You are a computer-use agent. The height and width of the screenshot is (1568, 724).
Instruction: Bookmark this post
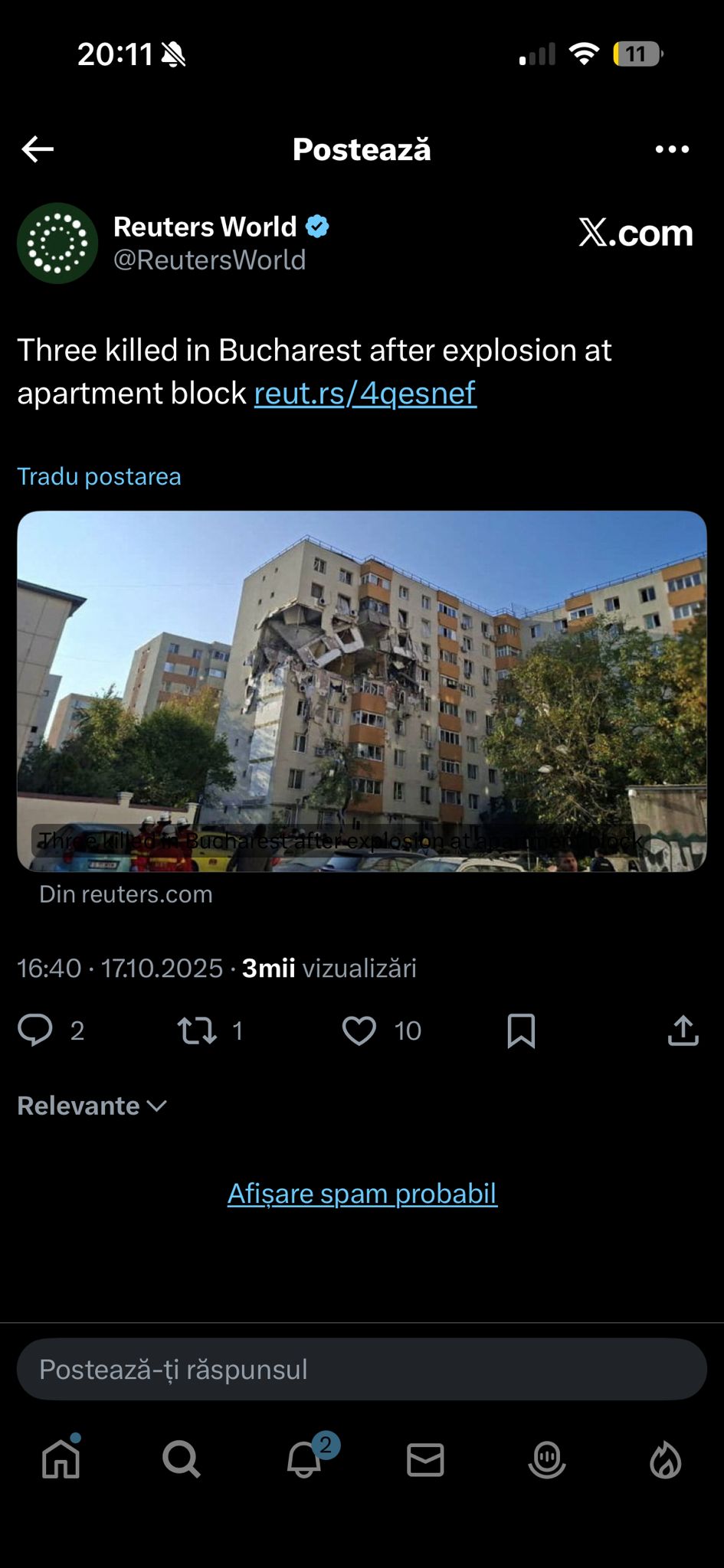point(521,1030)
